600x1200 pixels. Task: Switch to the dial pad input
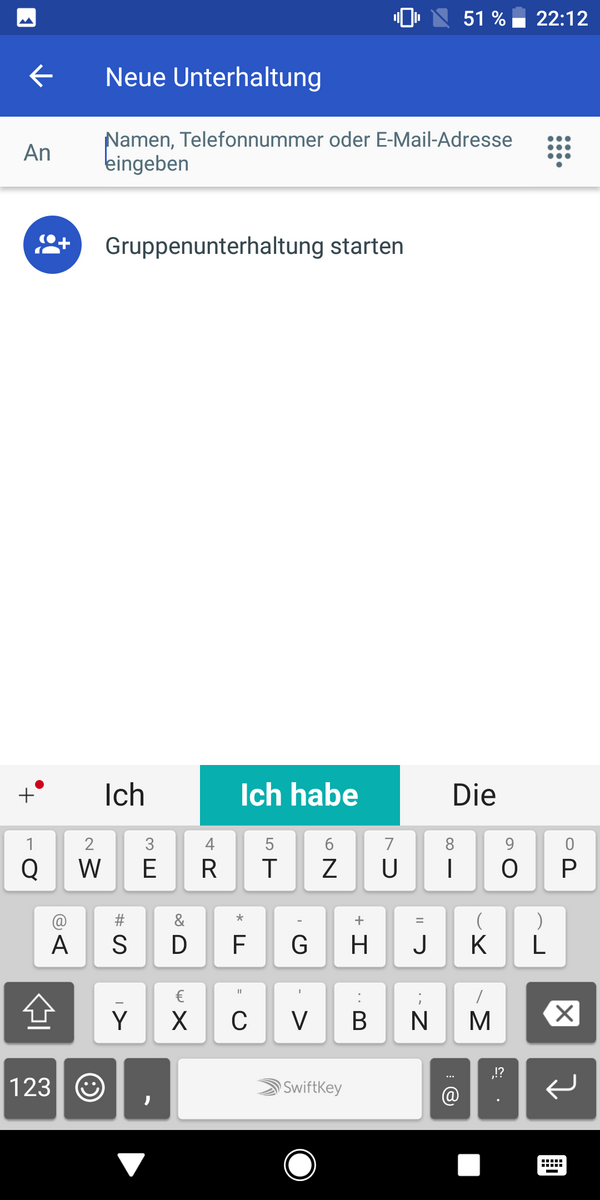coord(559,152)
